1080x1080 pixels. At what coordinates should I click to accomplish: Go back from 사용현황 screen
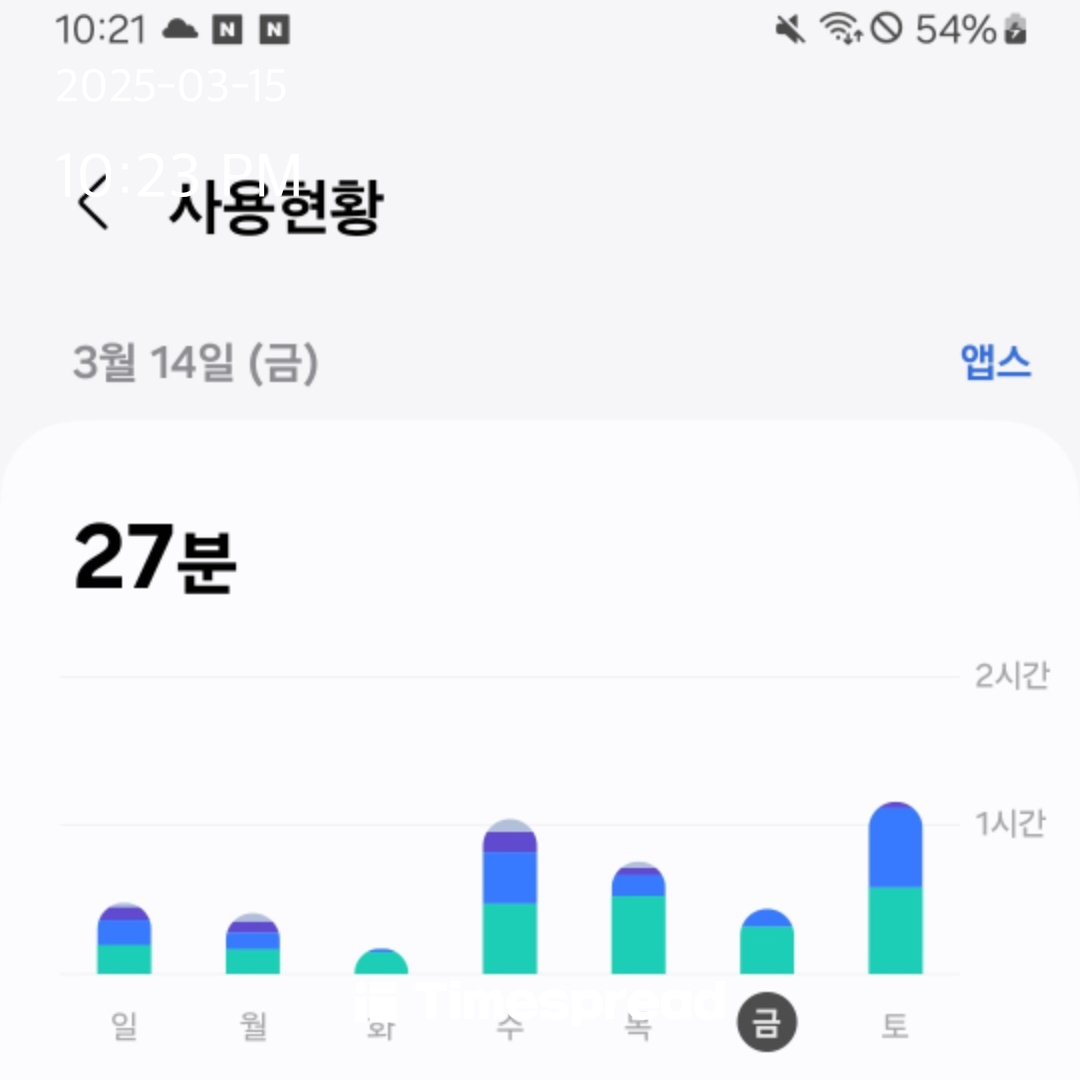(93, 202)
